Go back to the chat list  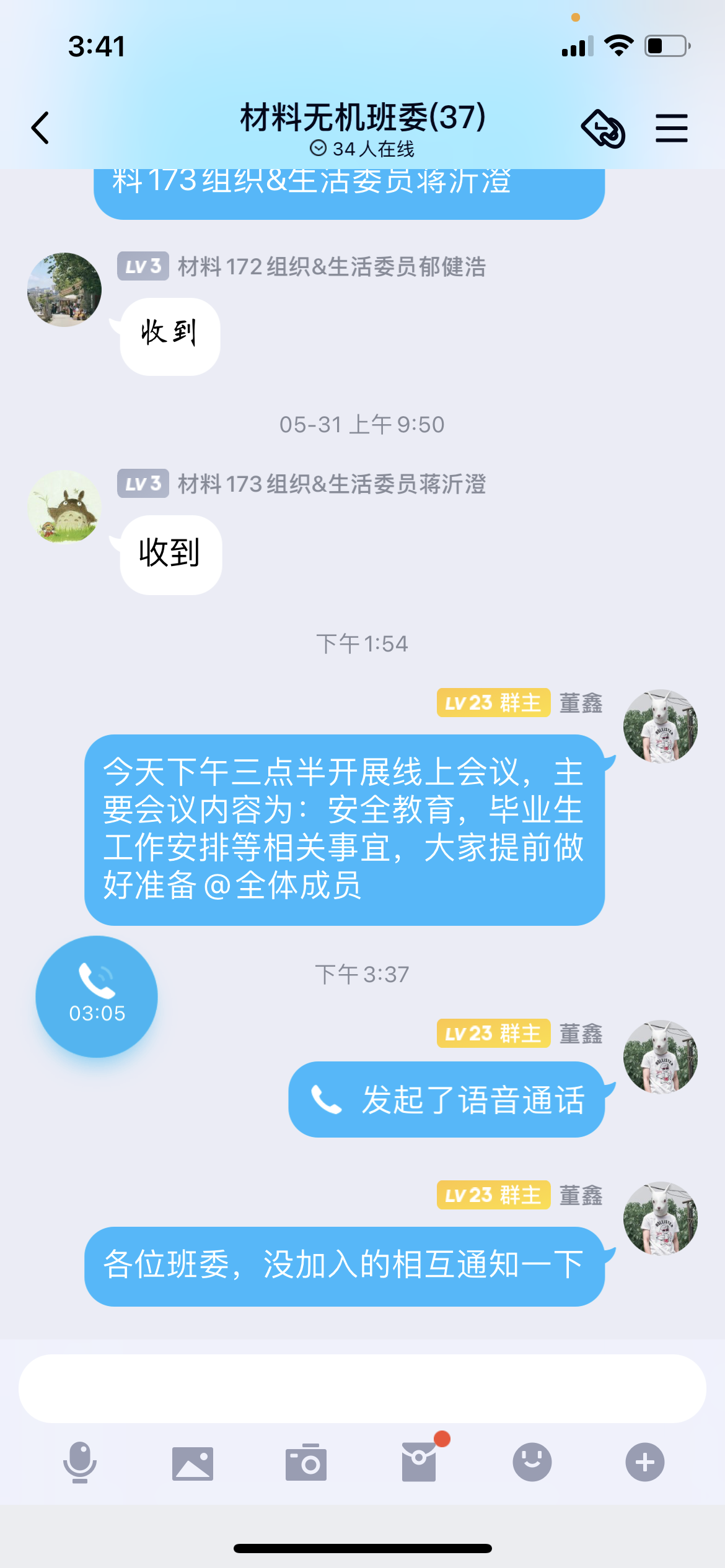click(x=41, y=128)
